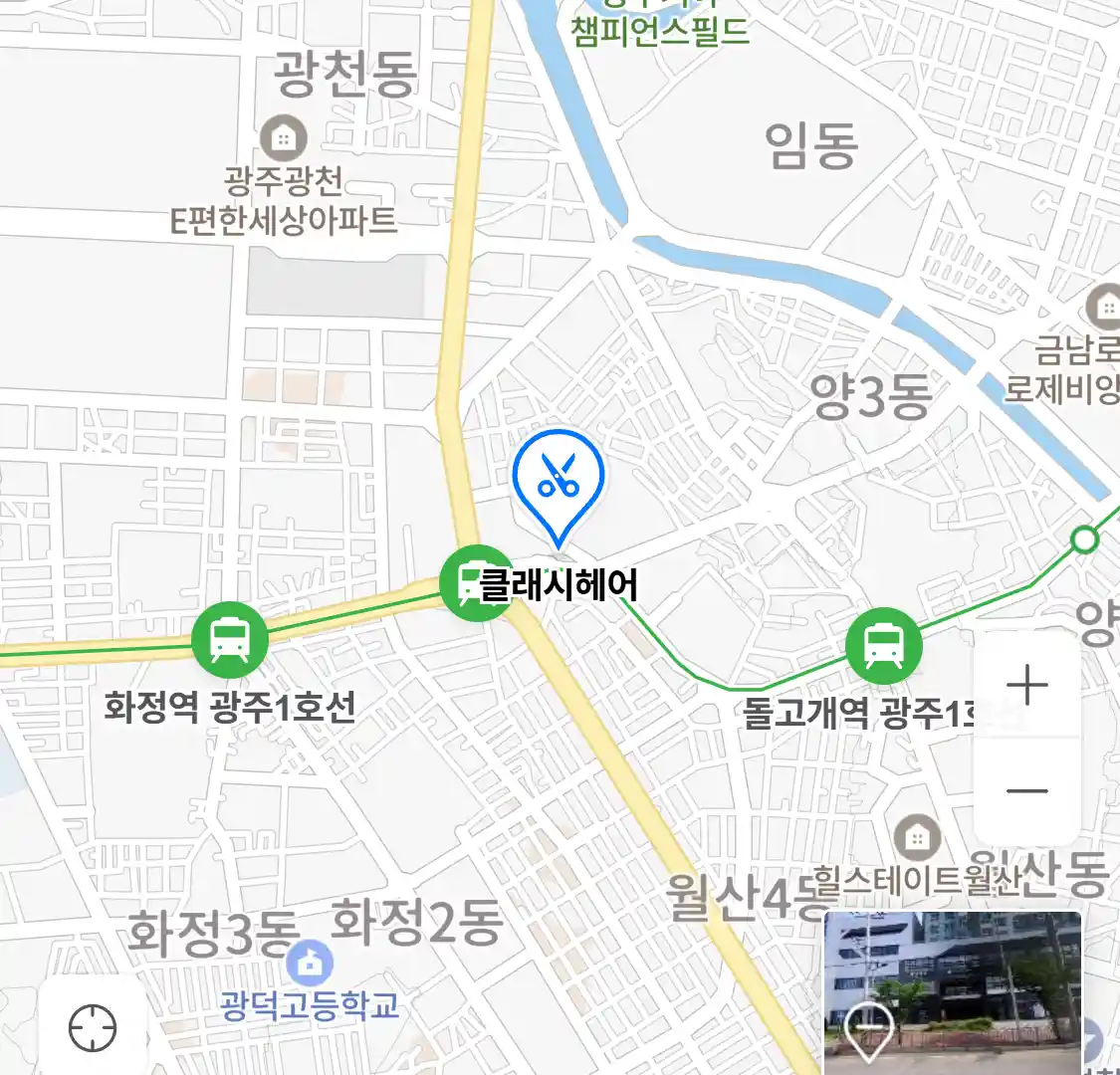
Task: Select 광주광천 E편한세상아파트 place marker
Action: click(x=284, y=137)
